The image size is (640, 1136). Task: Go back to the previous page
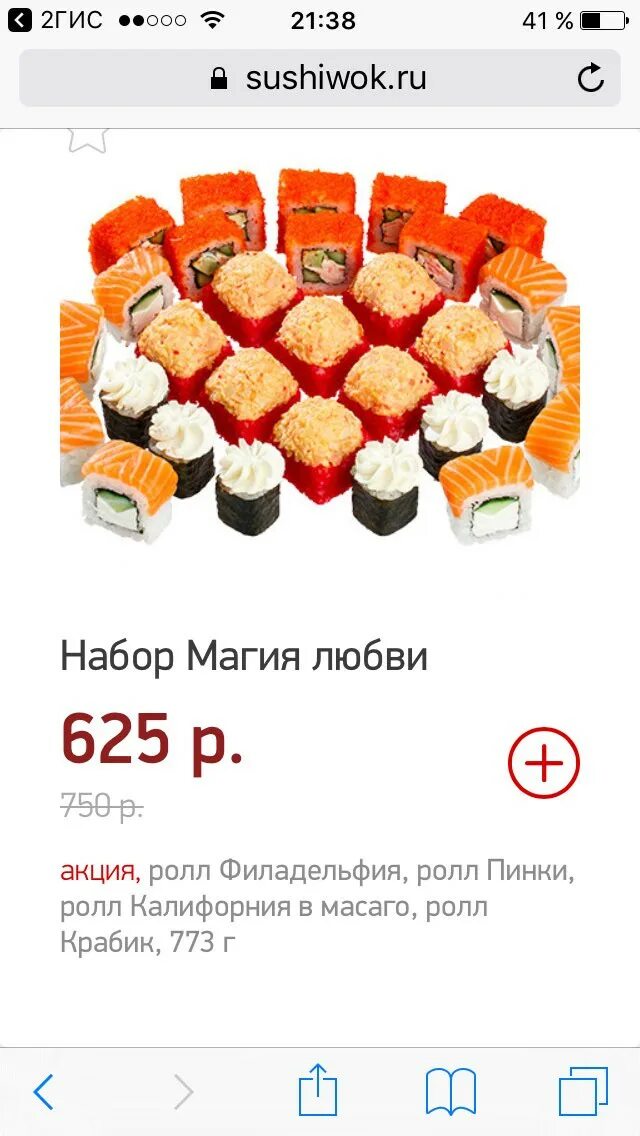(x=43, y=1092)
